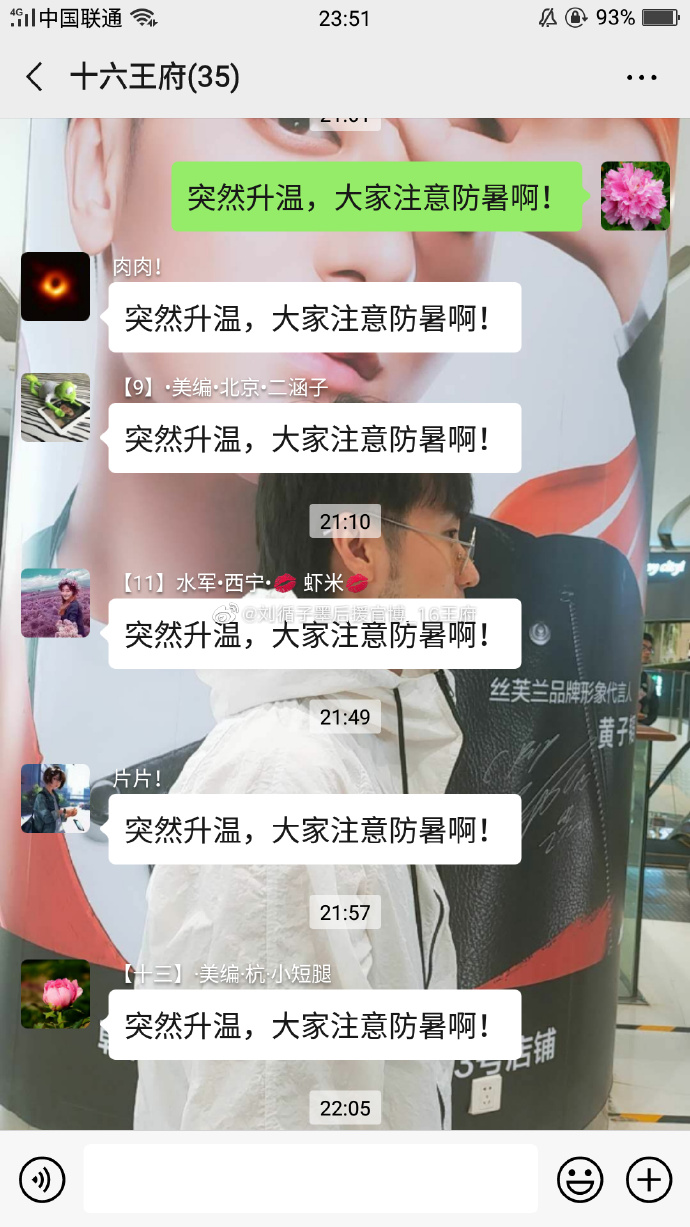The width and height of the screenshot is (690, 1227).
Task: Open 水军·西宁·虾米's avatar profile
Action: 56,603
